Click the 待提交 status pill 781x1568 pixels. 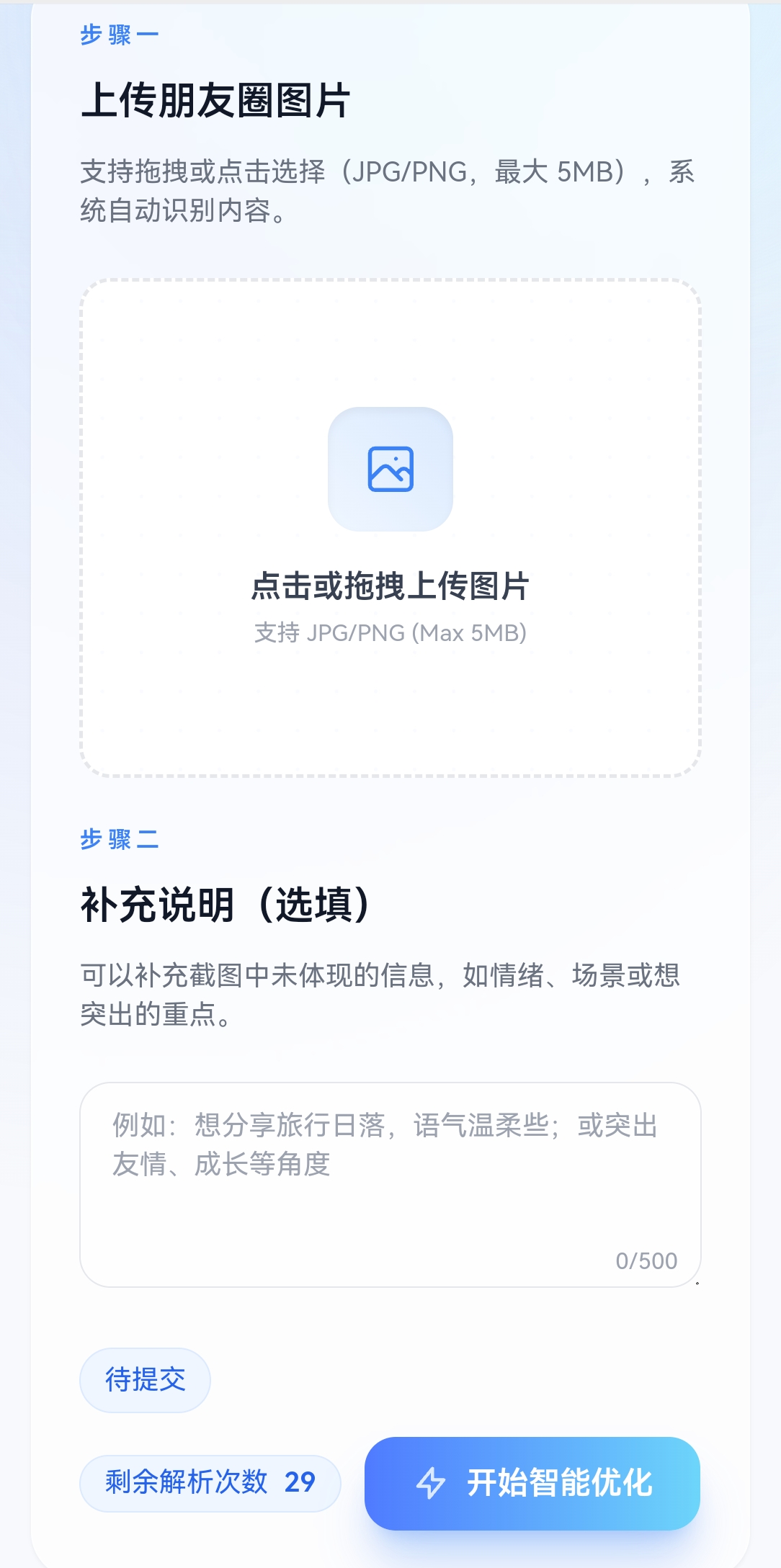click(x=144, y=1379)
